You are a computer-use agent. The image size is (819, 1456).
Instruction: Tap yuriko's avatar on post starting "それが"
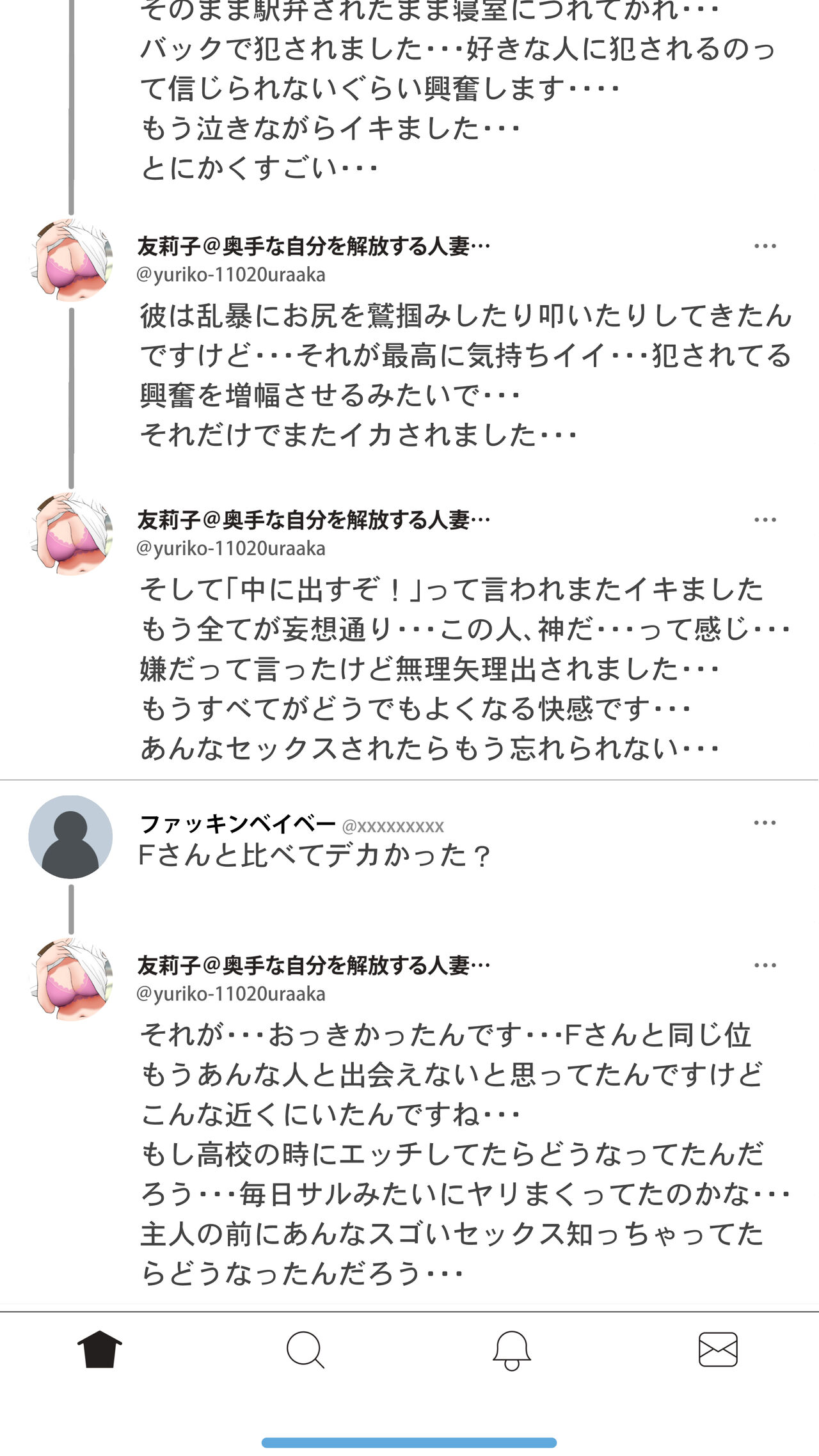(70, 979)
